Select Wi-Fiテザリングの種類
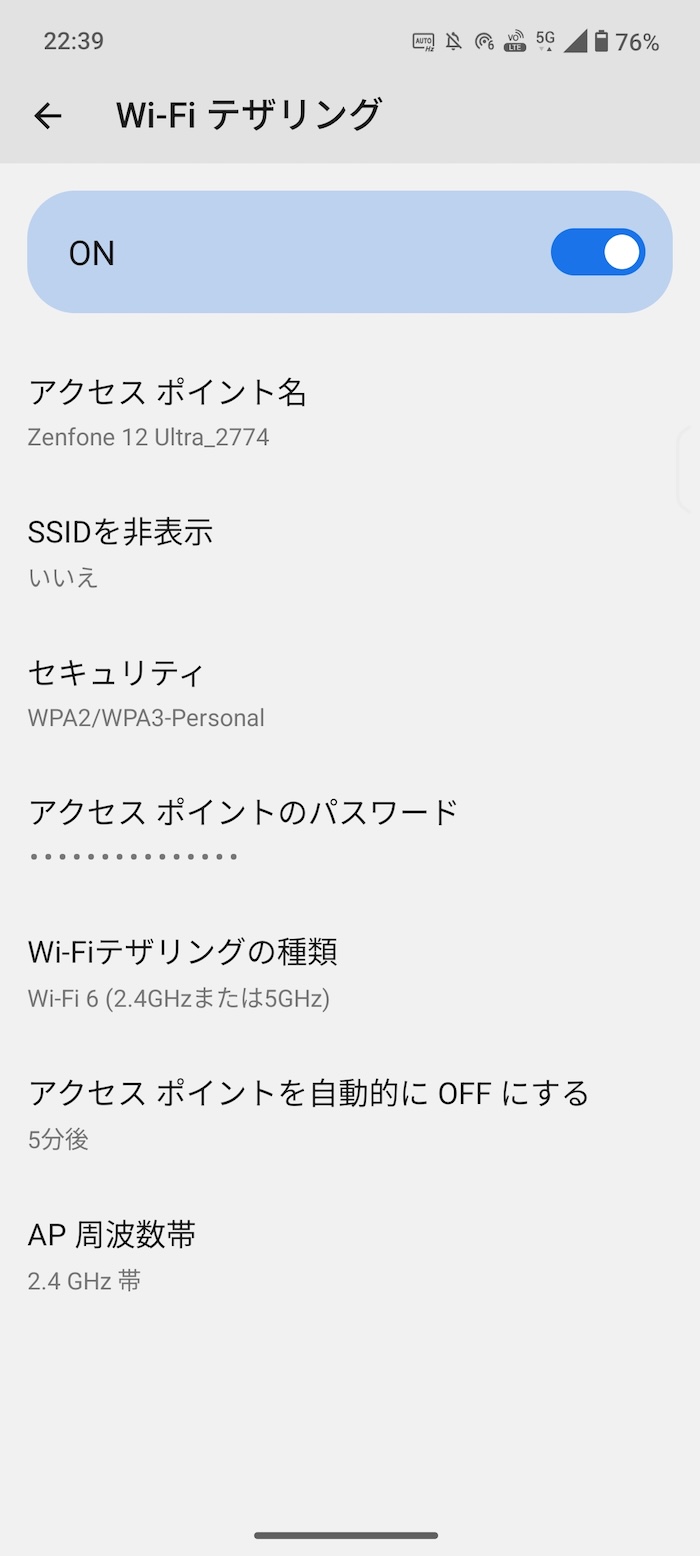700x1556 pixels. 350,972
